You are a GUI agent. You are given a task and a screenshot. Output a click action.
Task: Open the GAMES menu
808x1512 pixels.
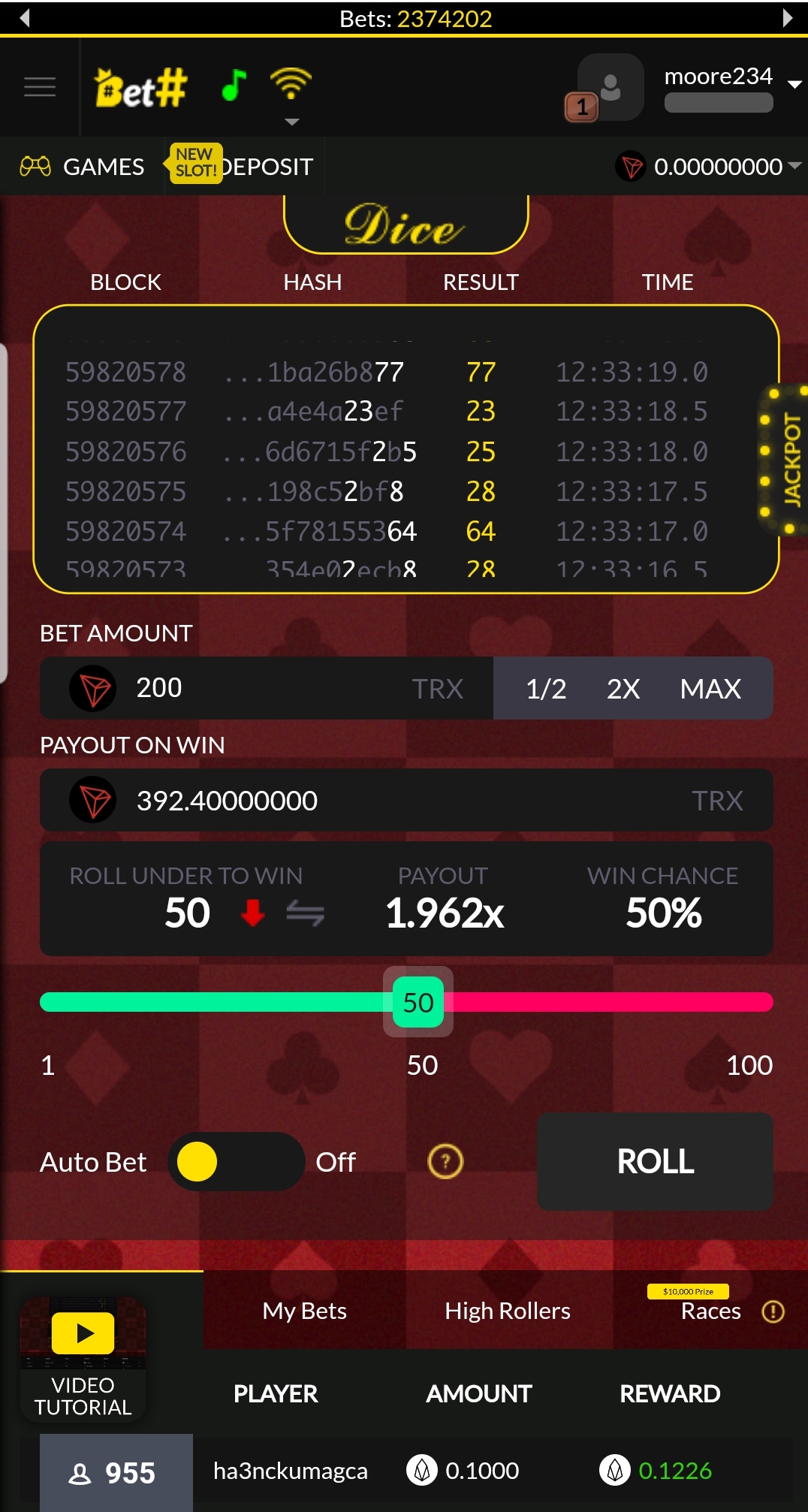point(83,166)
